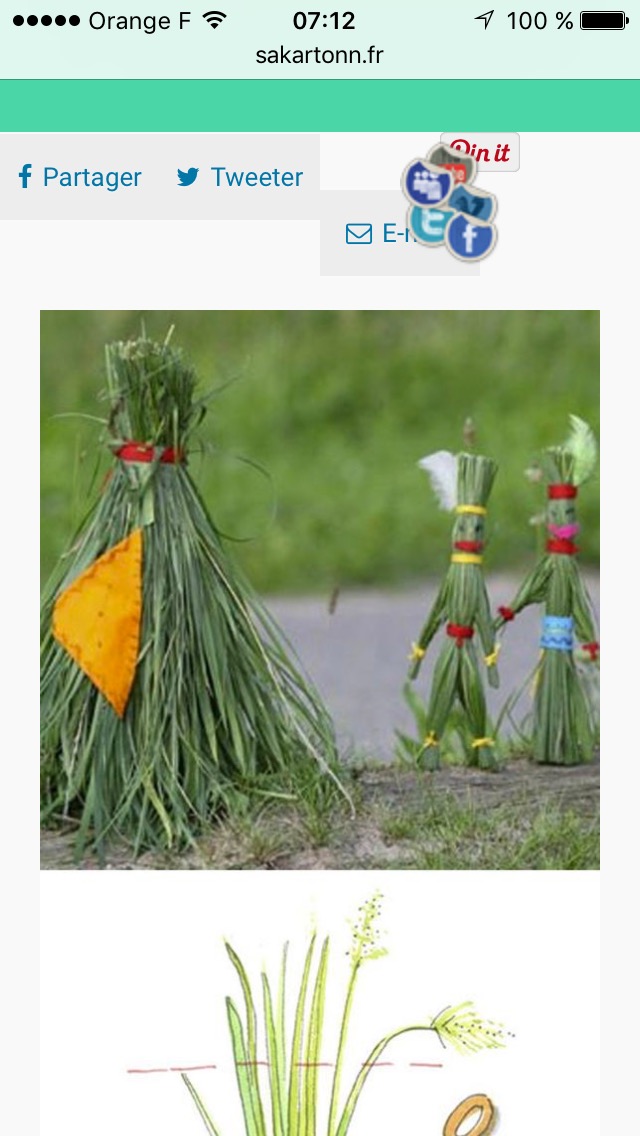This screenshot has height=1136, width=640.
Task: Open the grass dolls photo
Action: [x=320, y=589]
